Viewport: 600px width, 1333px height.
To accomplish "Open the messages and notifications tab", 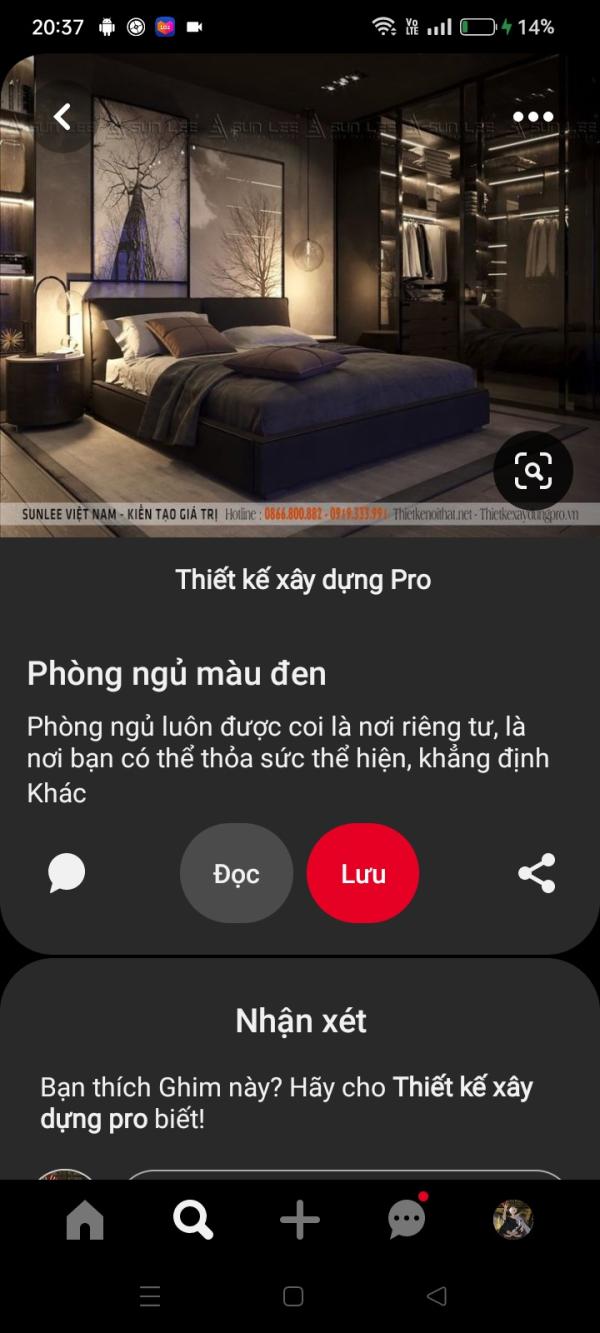I will tap(407, 1218).
